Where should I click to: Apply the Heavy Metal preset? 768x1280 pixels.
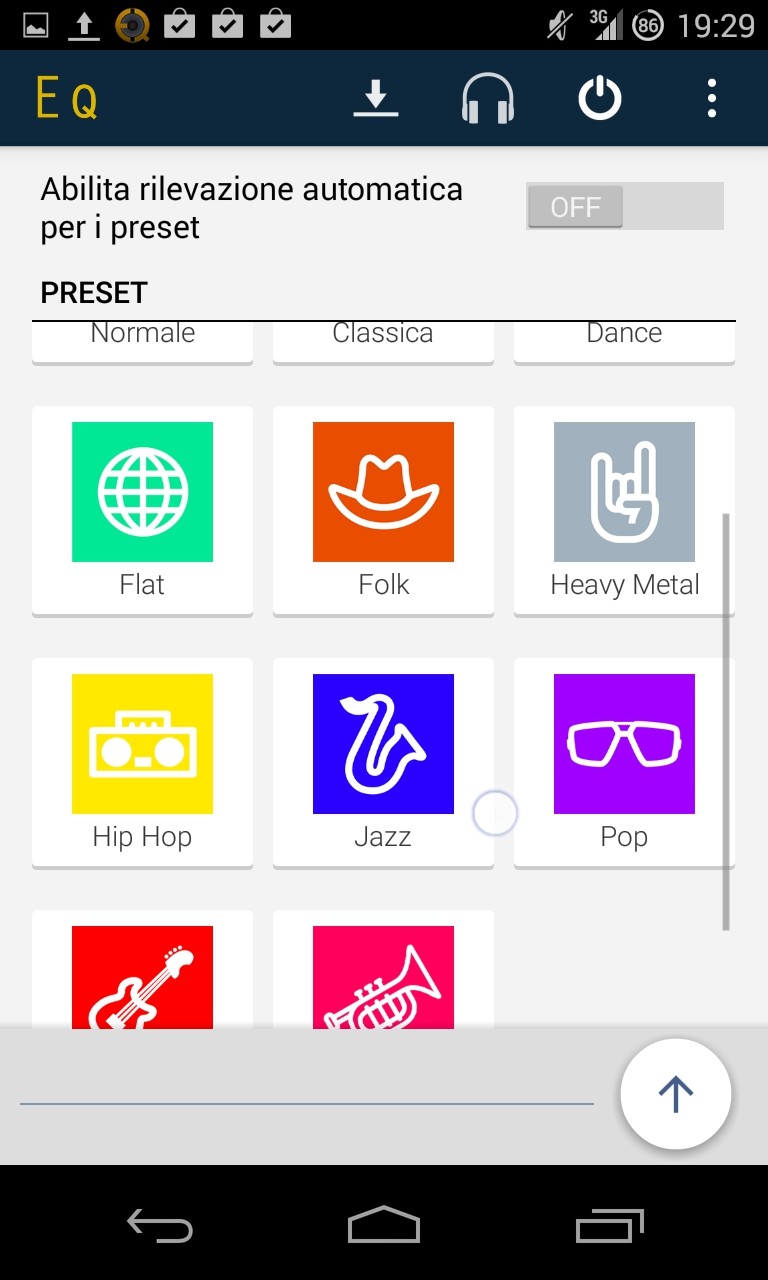click(x=624, y=509)
